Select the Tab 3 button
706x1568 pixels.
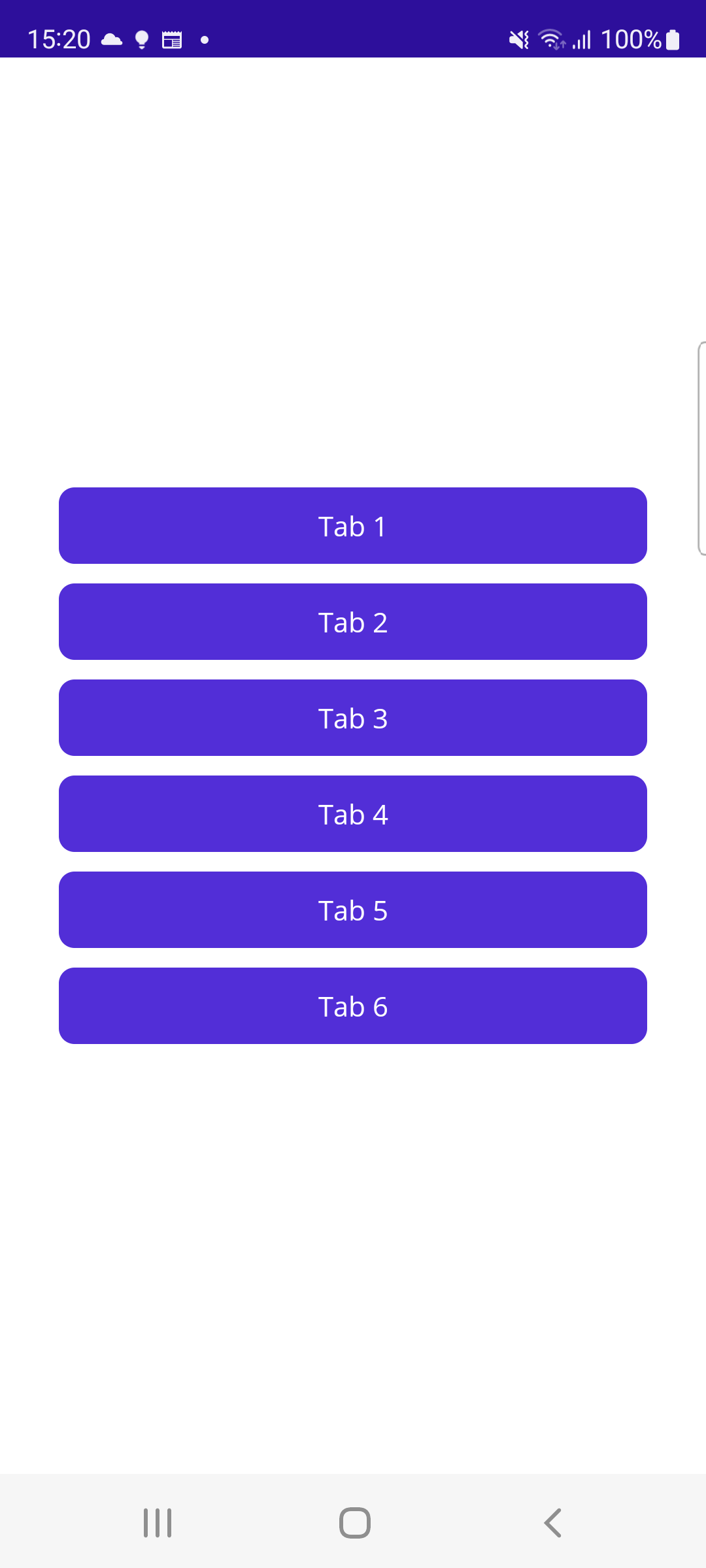[x=353, y=717]
